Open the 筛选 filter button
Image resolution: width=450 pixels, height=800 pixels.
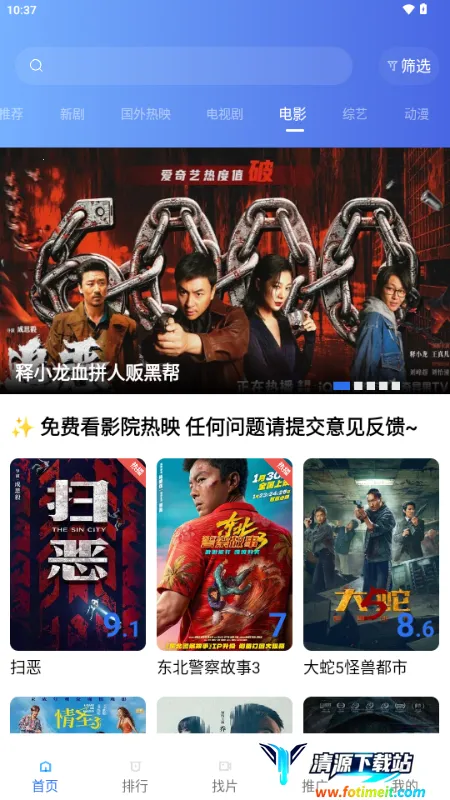click(x=409, y=66)
